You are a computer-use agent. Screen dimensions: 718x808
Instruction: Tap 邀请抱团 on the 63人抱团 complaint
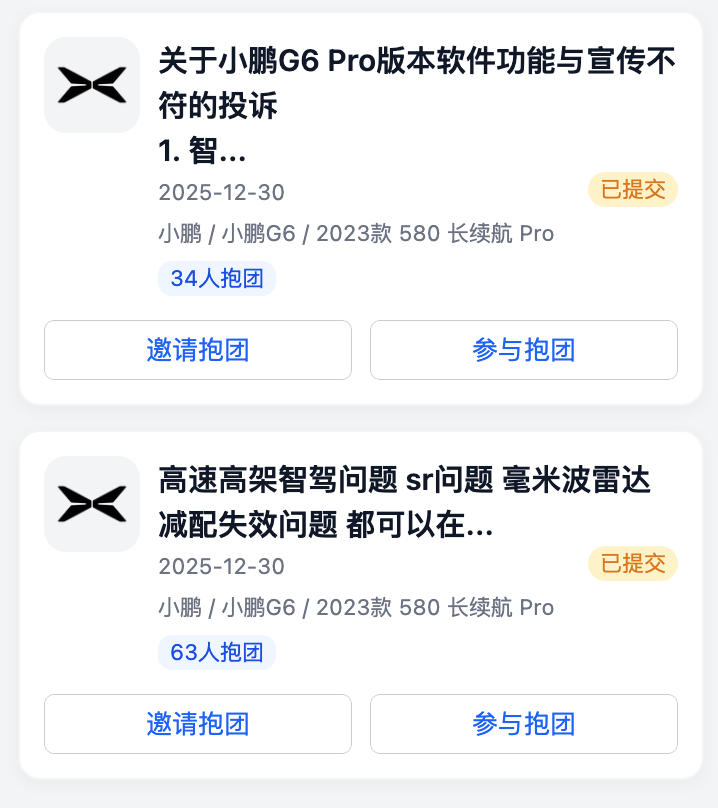click(198, 724)
